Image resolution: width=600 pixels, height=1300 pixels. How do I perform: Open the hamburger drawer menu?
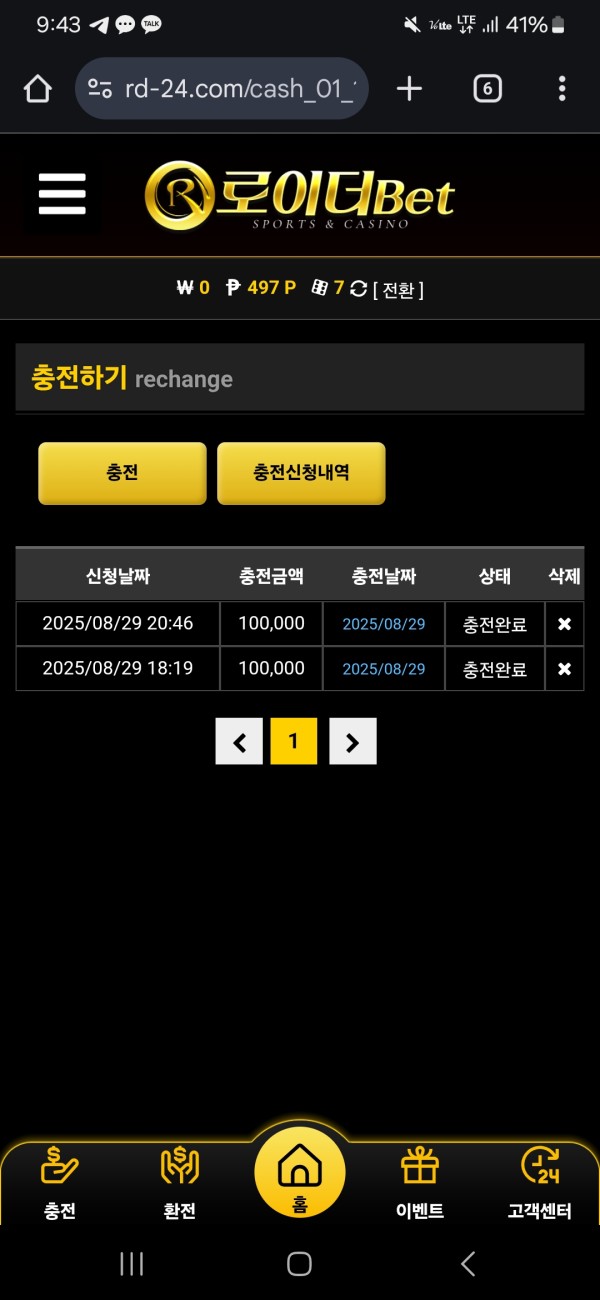[62, 194]
